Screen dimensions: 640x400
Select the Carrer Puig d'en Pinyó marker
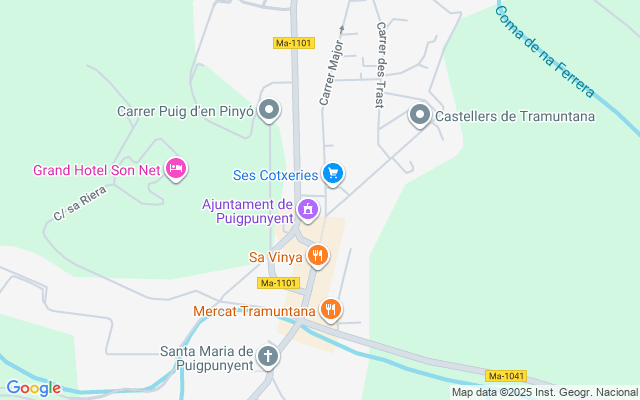268,110
